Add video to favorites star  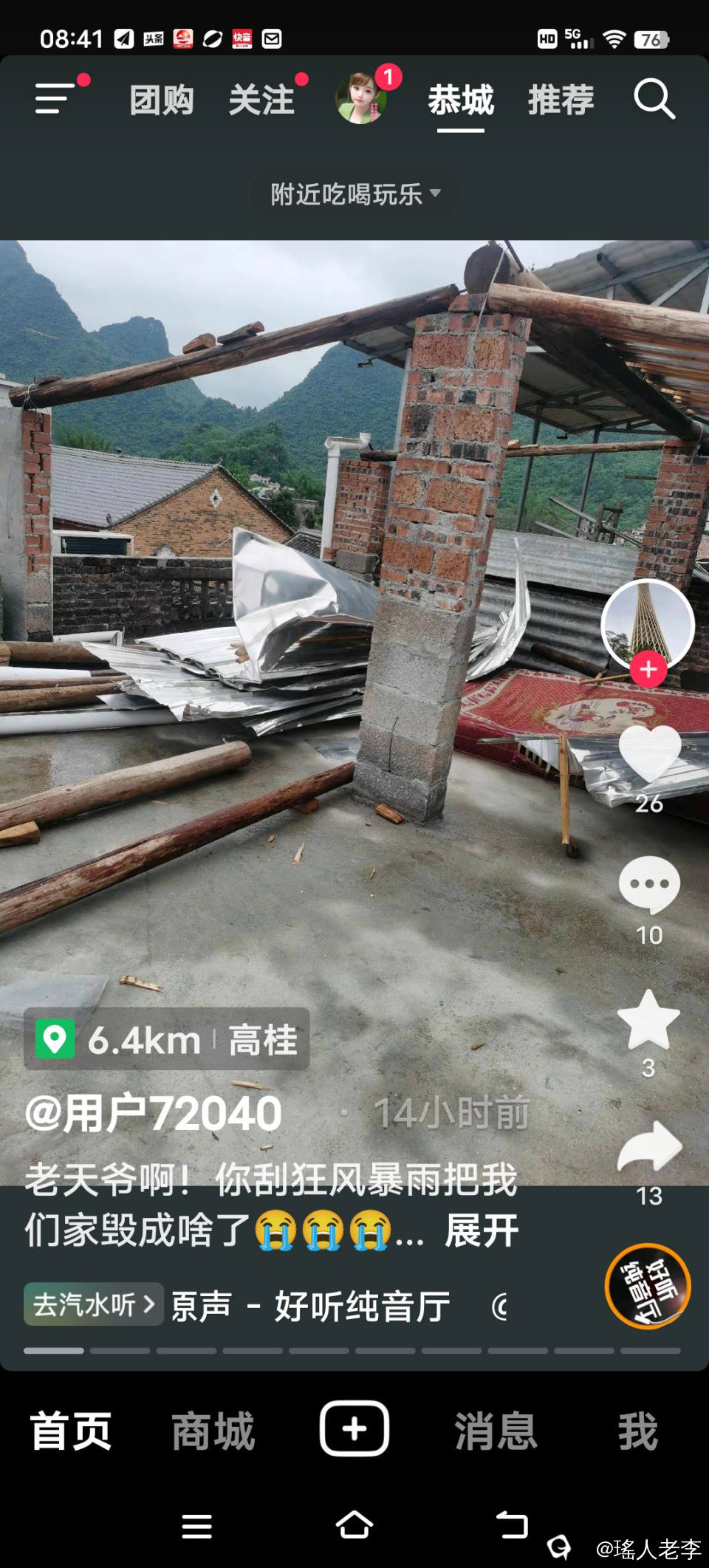(x=648, y=1020)
